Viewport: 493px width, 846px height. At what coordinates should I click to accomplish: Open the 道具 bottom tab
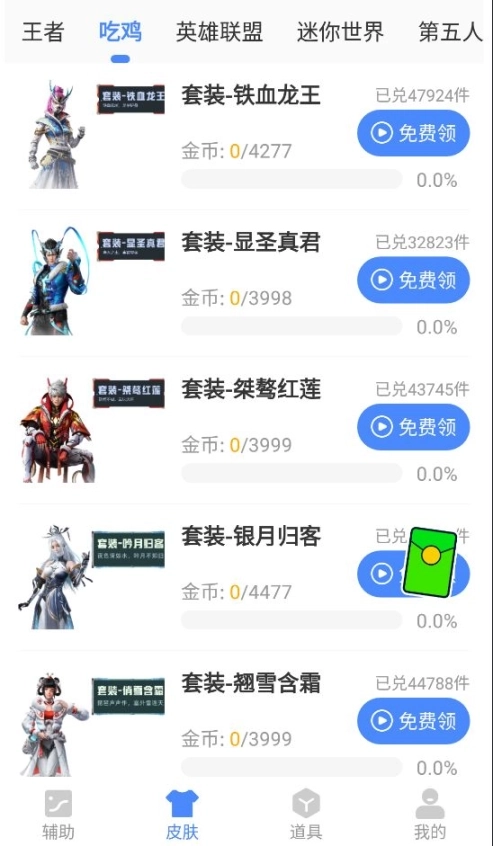(x=306, y=815)
